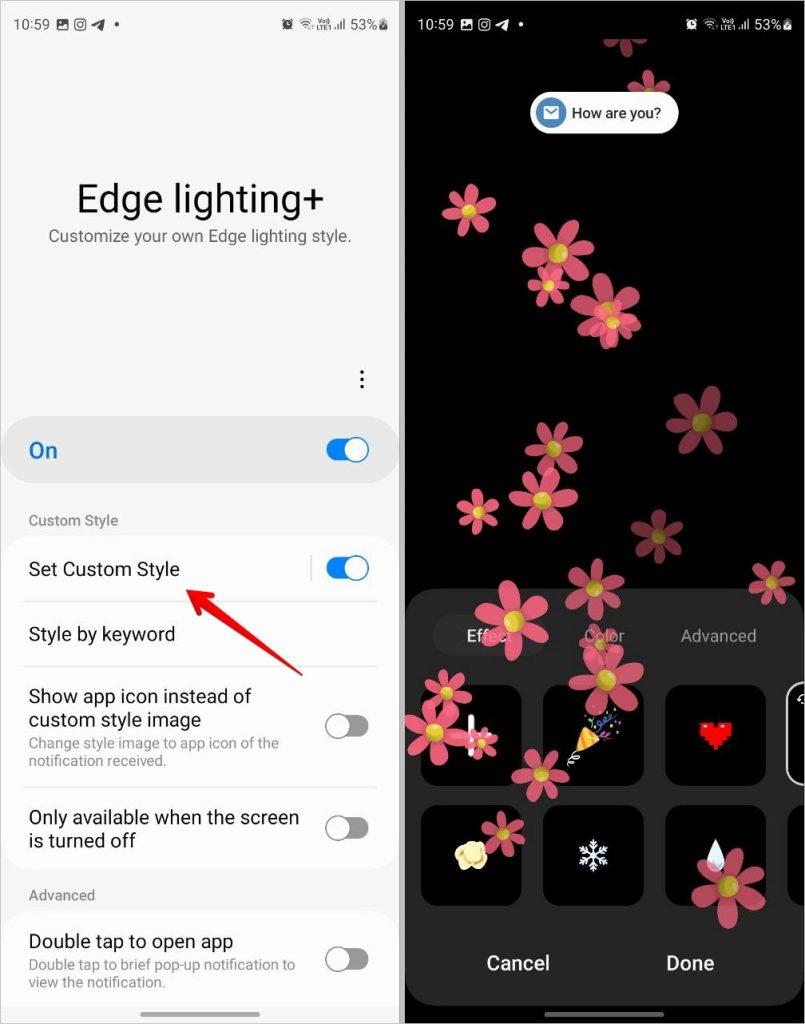Choose the party popper effect

(593, 735)
